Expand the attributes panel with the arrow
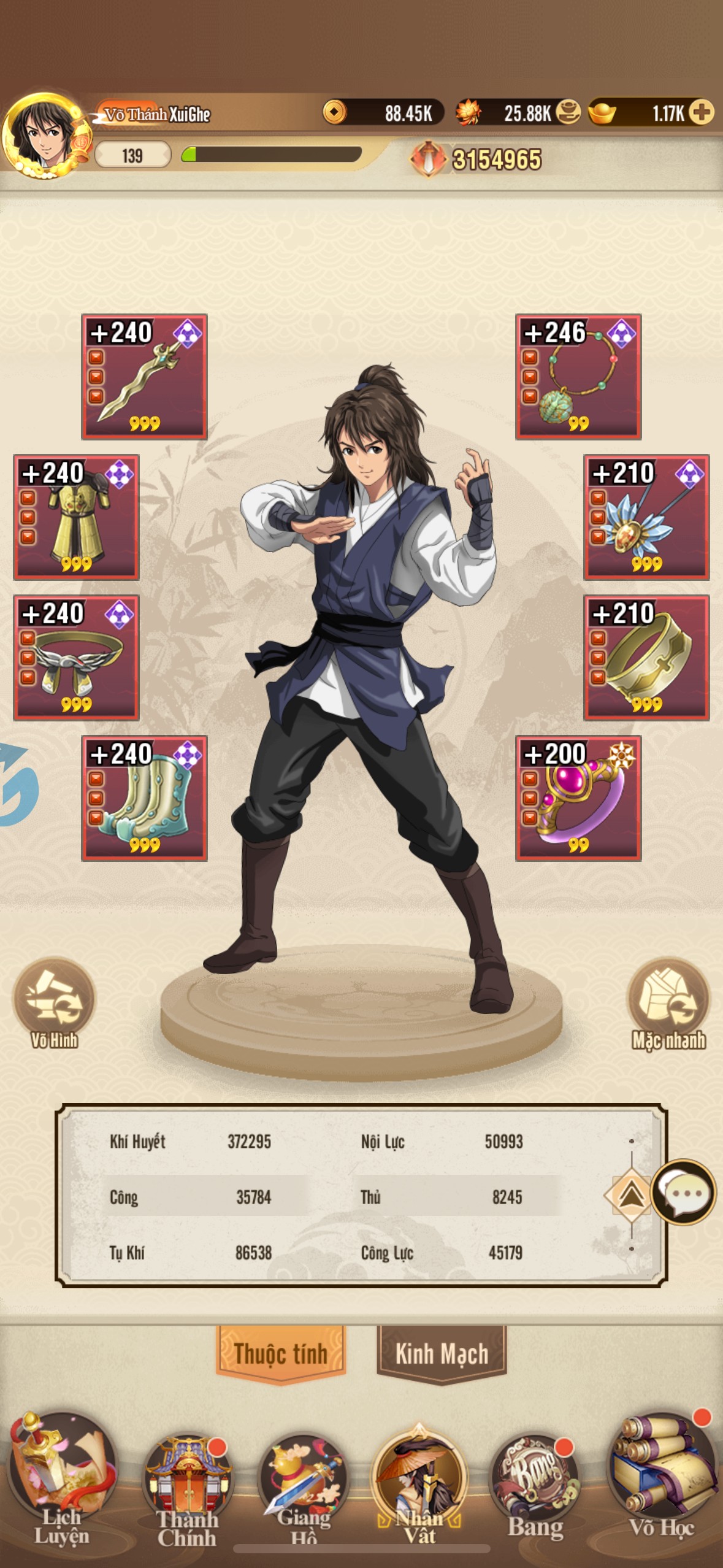The height and width of the screenshot is (1568, 723). pos(630,1195)
